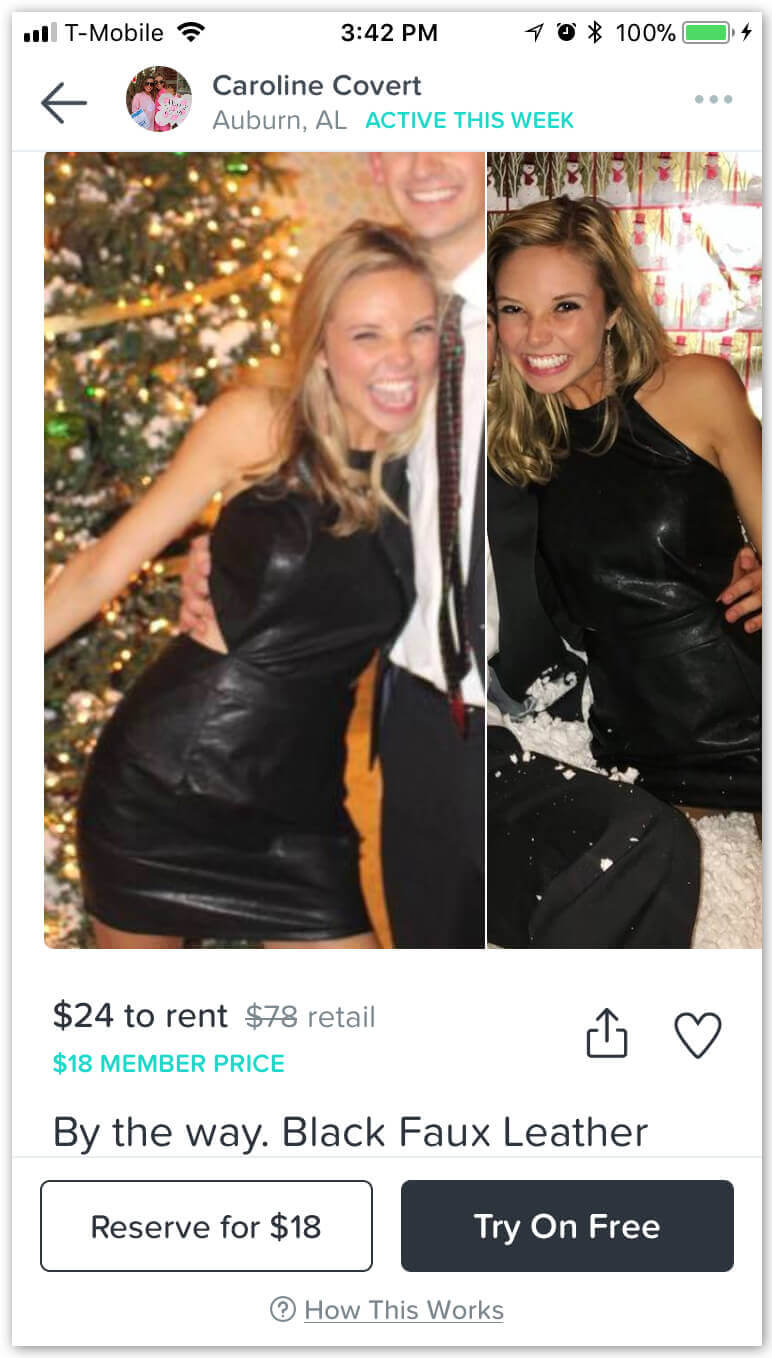This screenshot has width=772, height=1358.
Task: Open the three-dot overflow menu
Action: pyautogui.click(x=714, y=99)
